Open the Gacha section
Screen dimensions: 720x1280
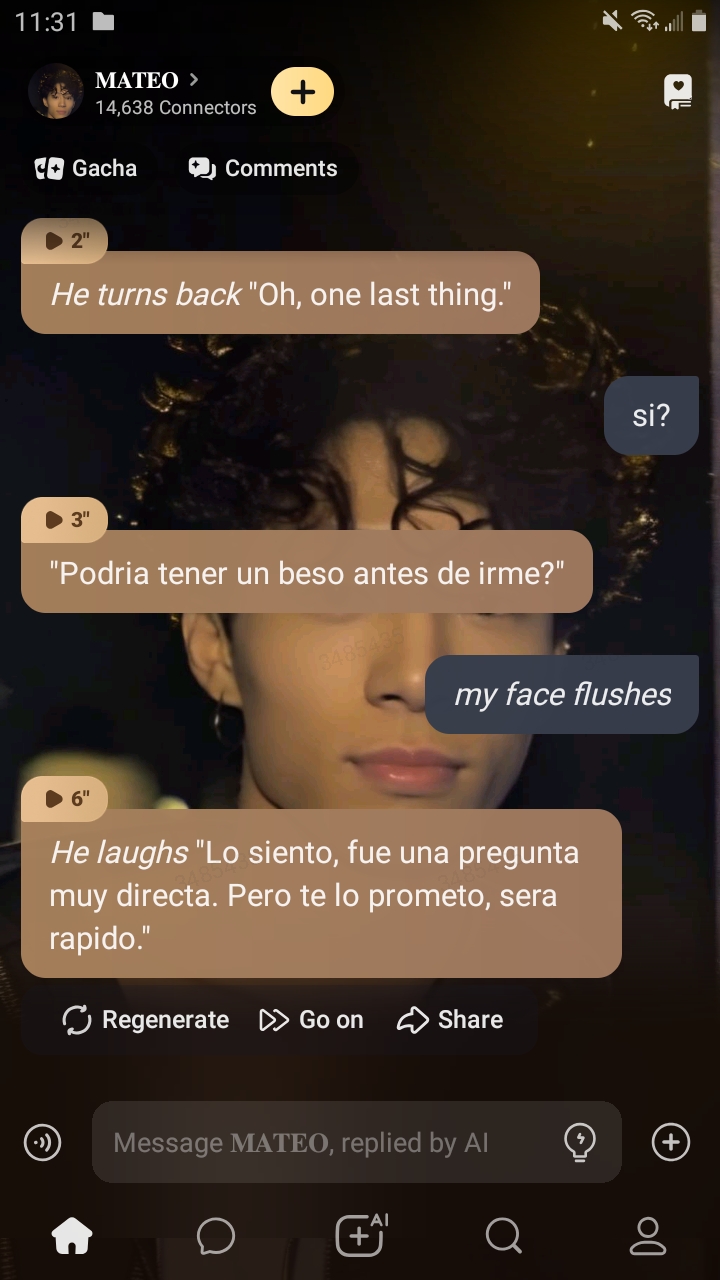86,168
